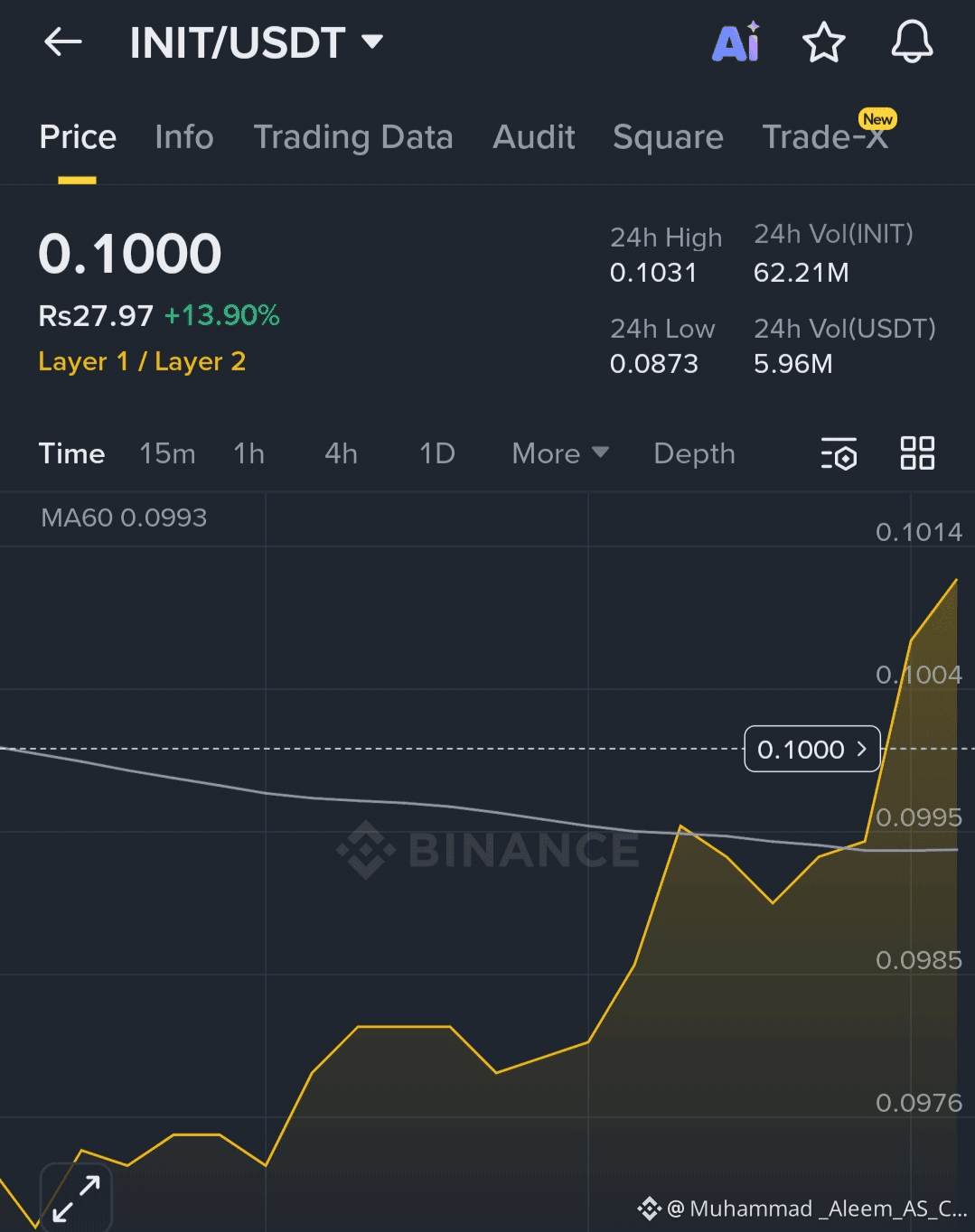Expand the More intervals dropdown

(x=559, y=453)
